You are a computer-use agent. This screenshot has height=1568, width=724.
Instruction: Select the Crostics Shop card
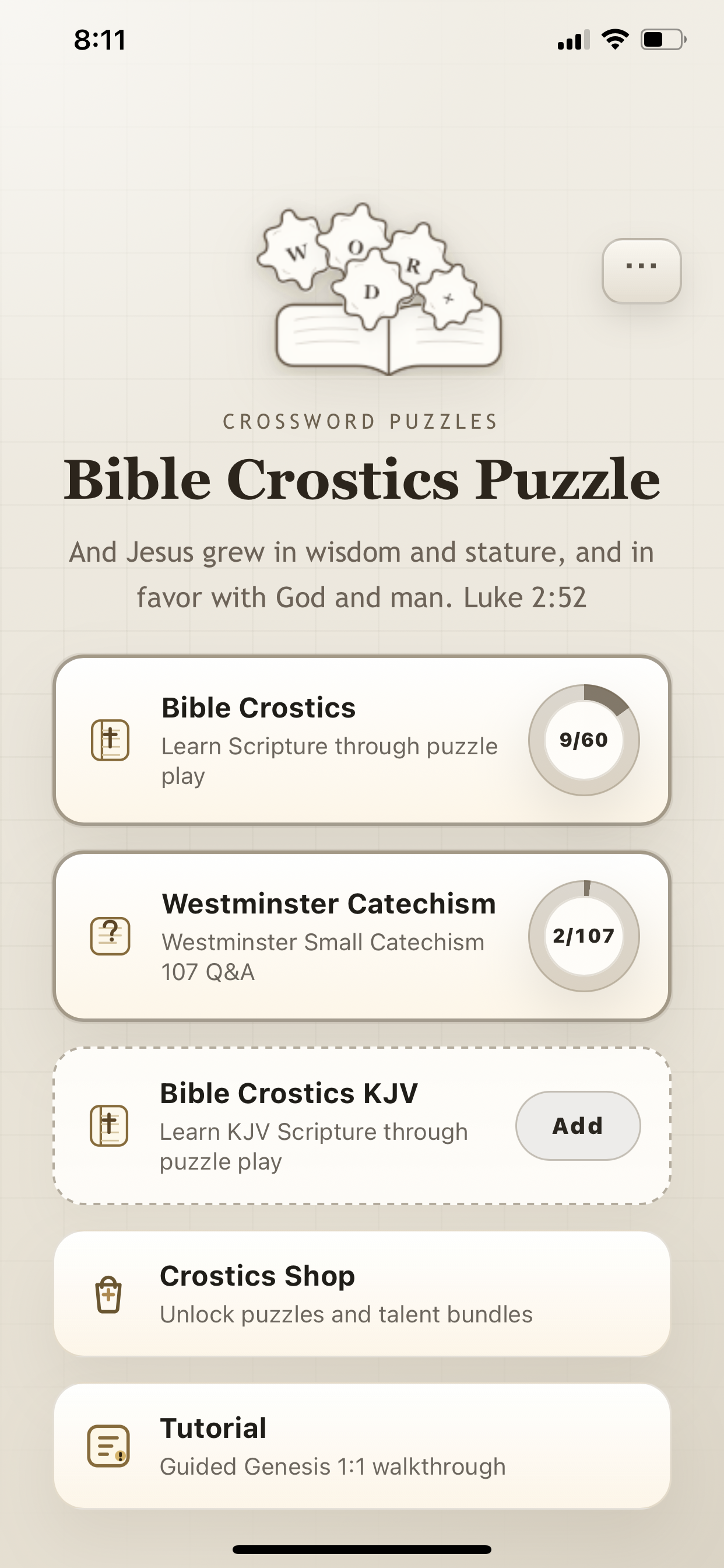pyautogui.click(x=362, y=1297)
